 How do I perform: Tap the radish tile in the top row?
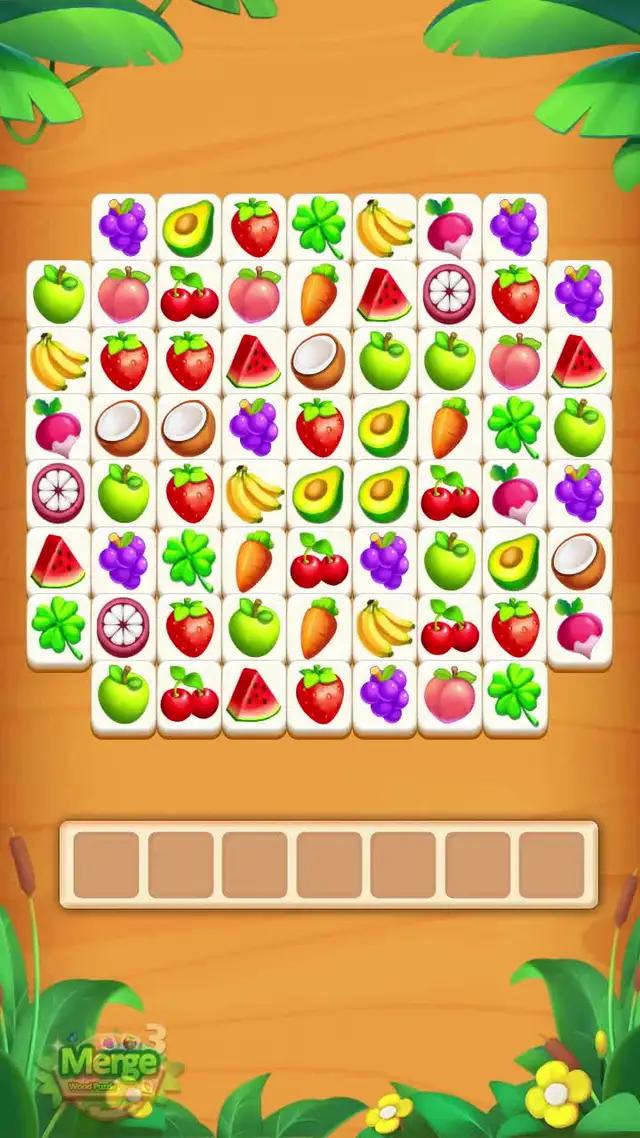tap(449, 228)
